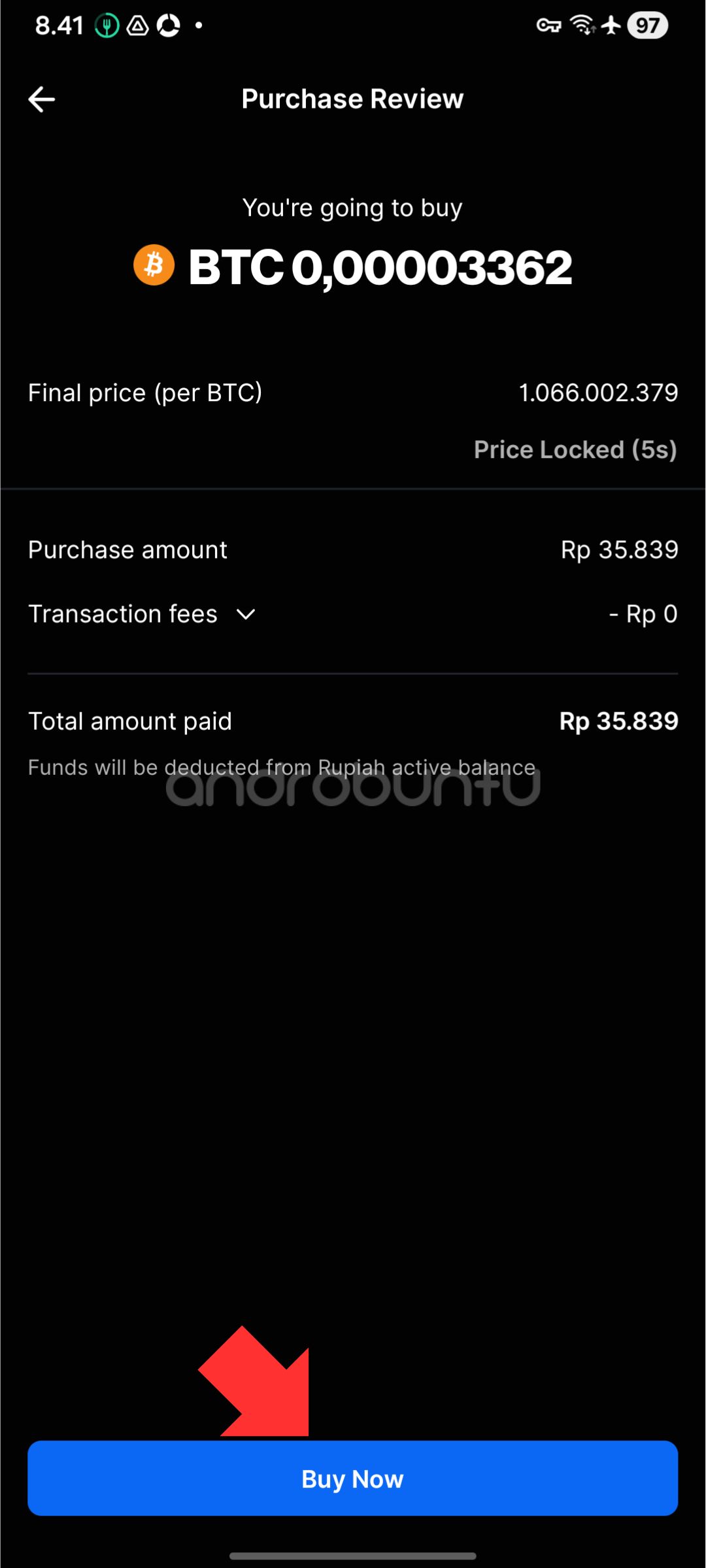Screen dimensions: 706x1568
Task: Open the green notification icon in status bar
Action: point(107,25)
